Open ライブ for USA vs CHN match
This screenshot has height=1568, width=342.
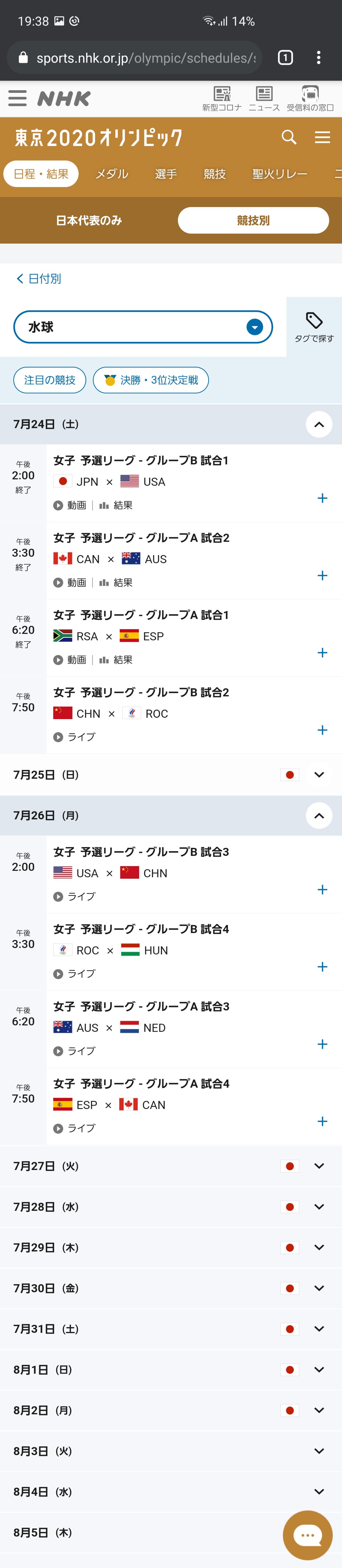coord(75,897)
